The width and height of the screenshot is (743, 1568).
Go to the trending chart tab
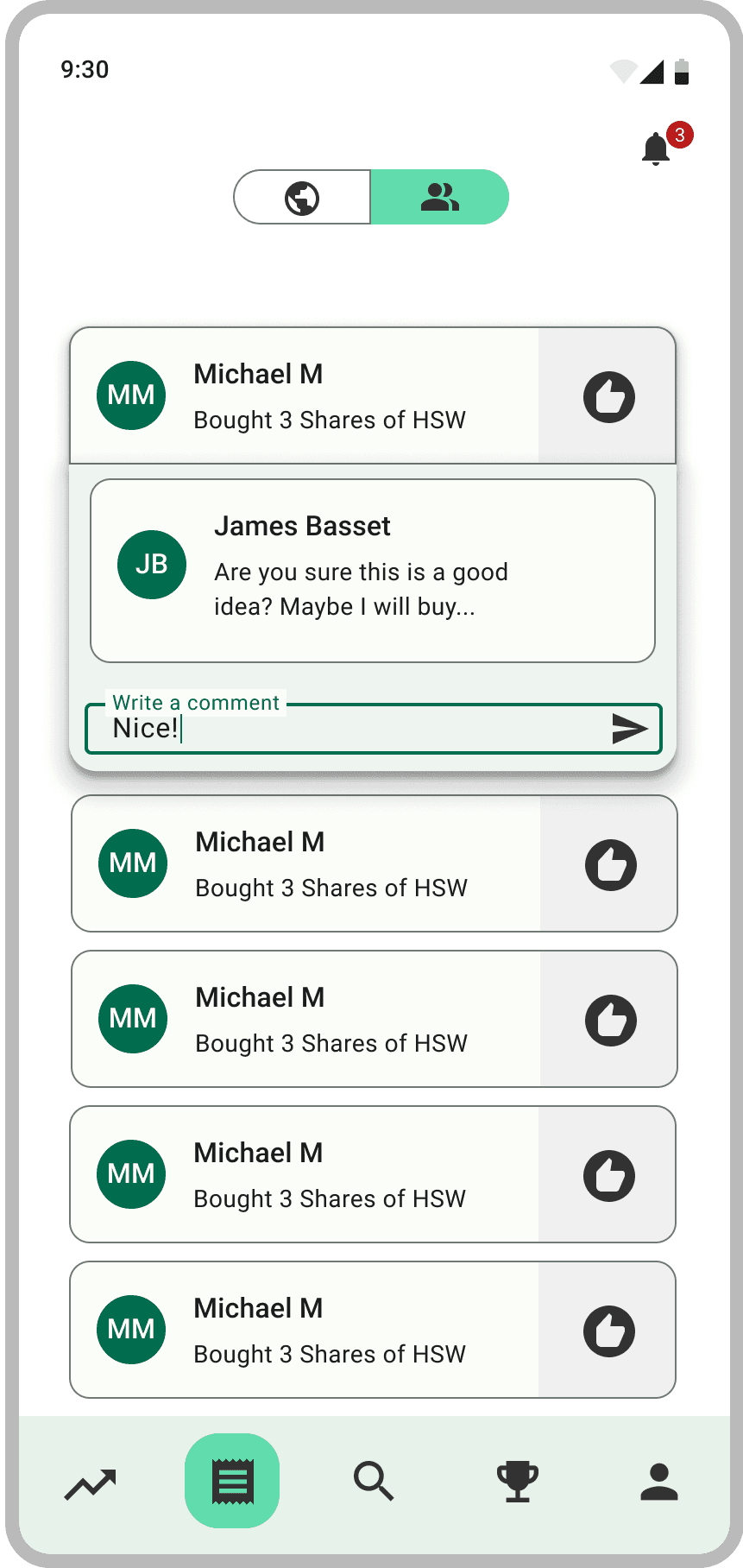tap(90, 1483)
